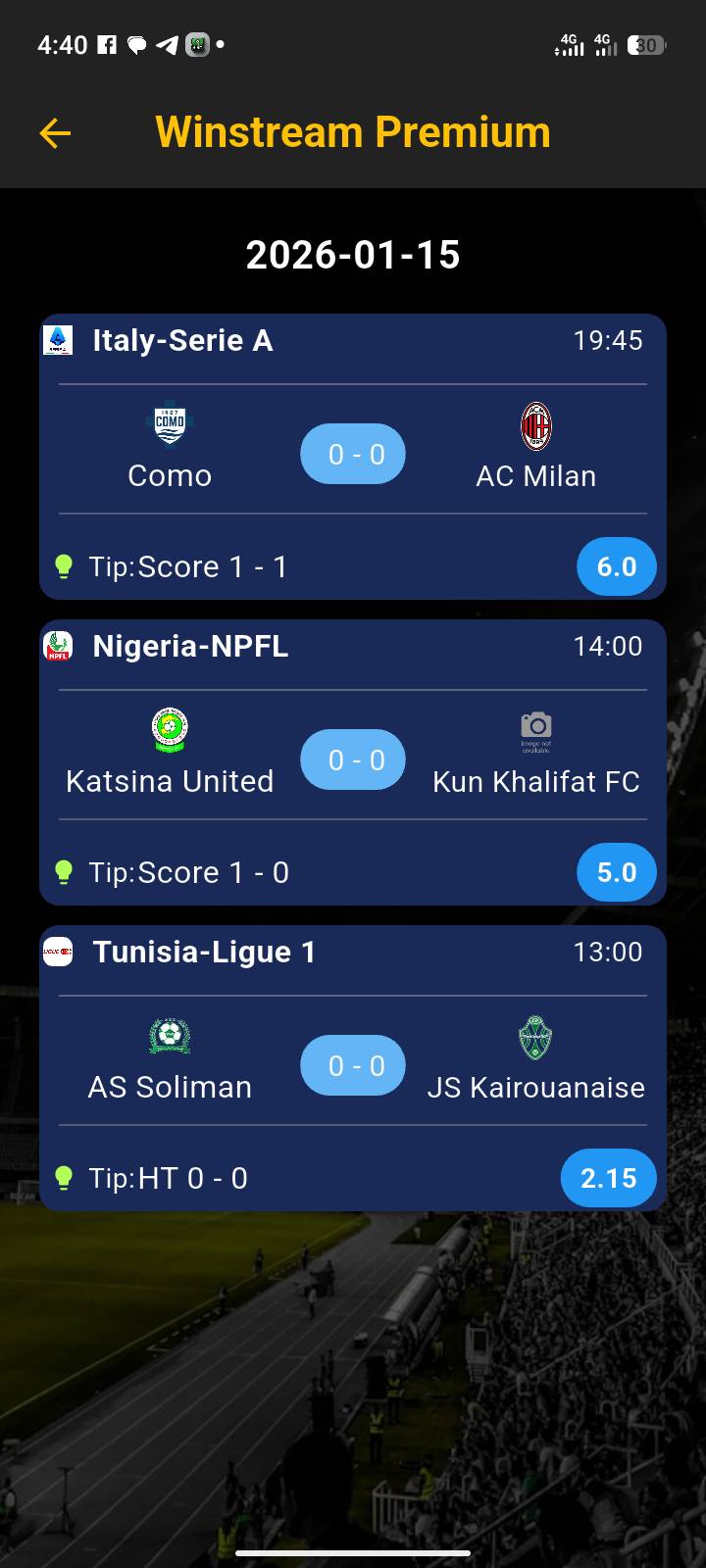Open the AS Soliman vs JS Kairouanaise card
The image size is (706, 1568).
[x=353, y=1066]
